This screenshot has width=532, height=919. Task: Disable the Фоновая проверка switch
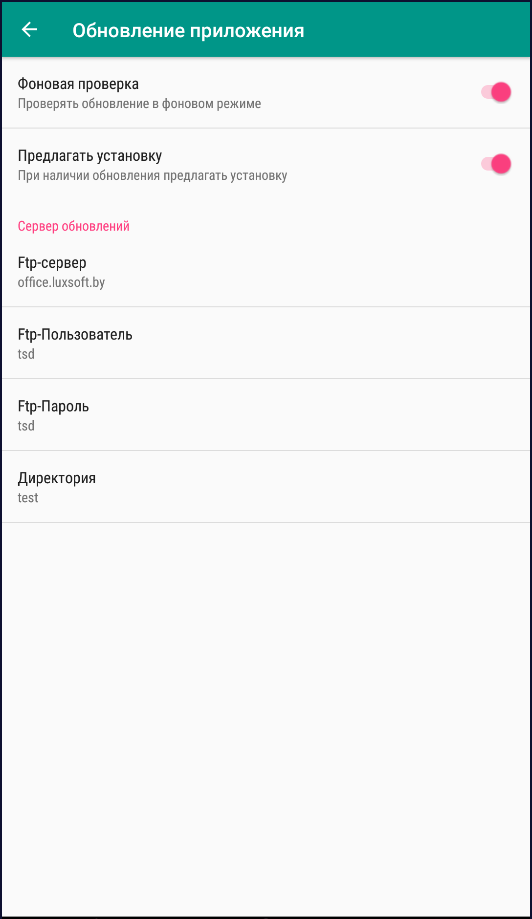[496, 93]
